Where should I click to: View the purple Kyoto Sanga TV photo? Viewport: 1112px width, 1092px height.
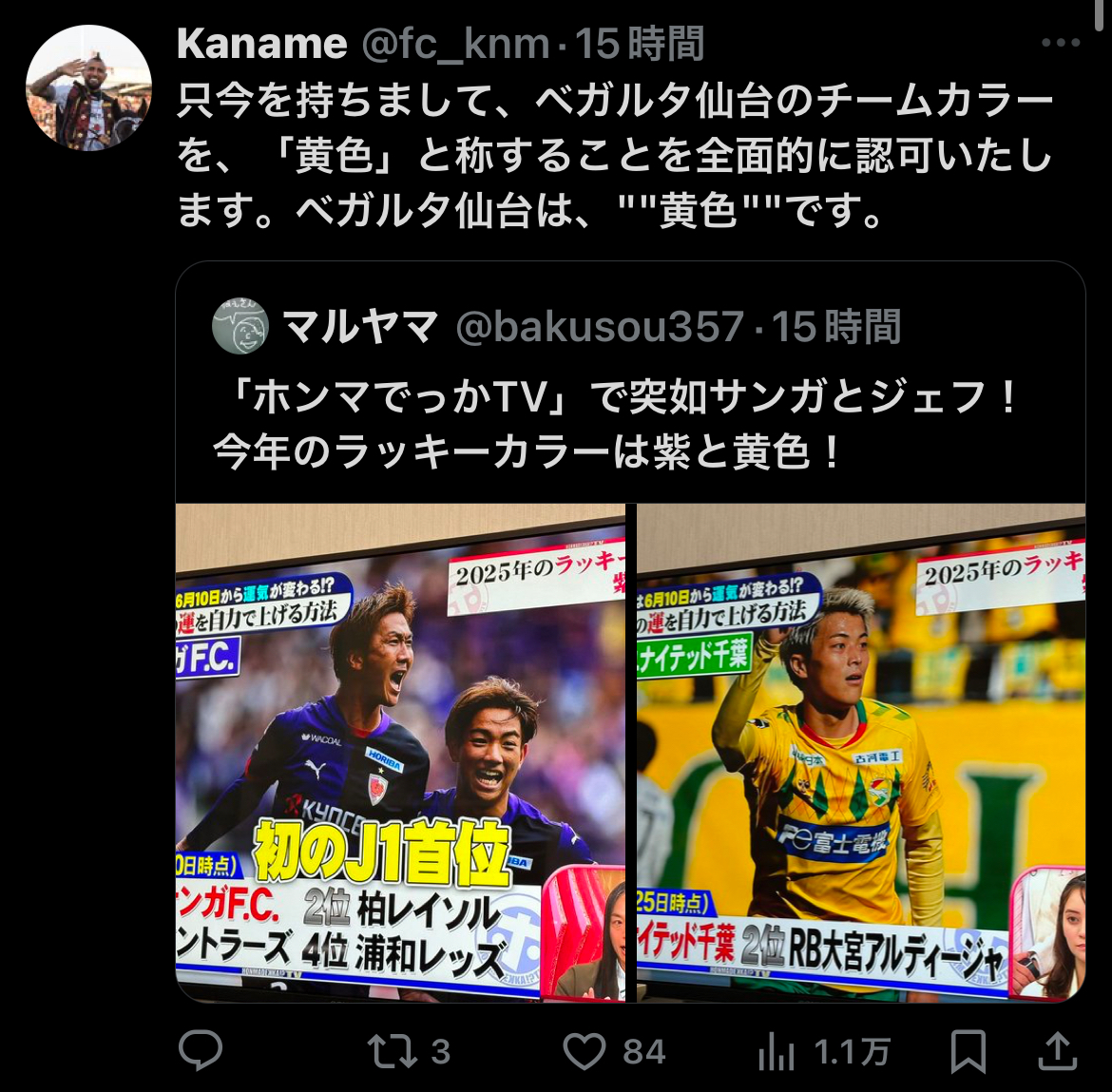[x=400, y=751]
